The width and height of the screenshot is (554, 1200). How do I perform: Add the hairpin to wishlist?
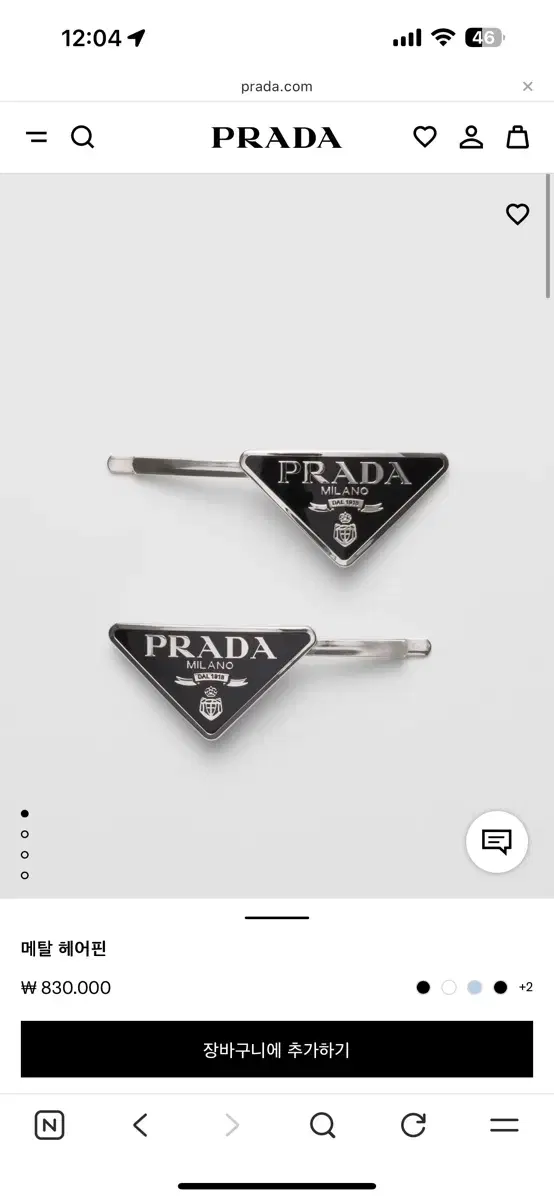pos(517,214)
